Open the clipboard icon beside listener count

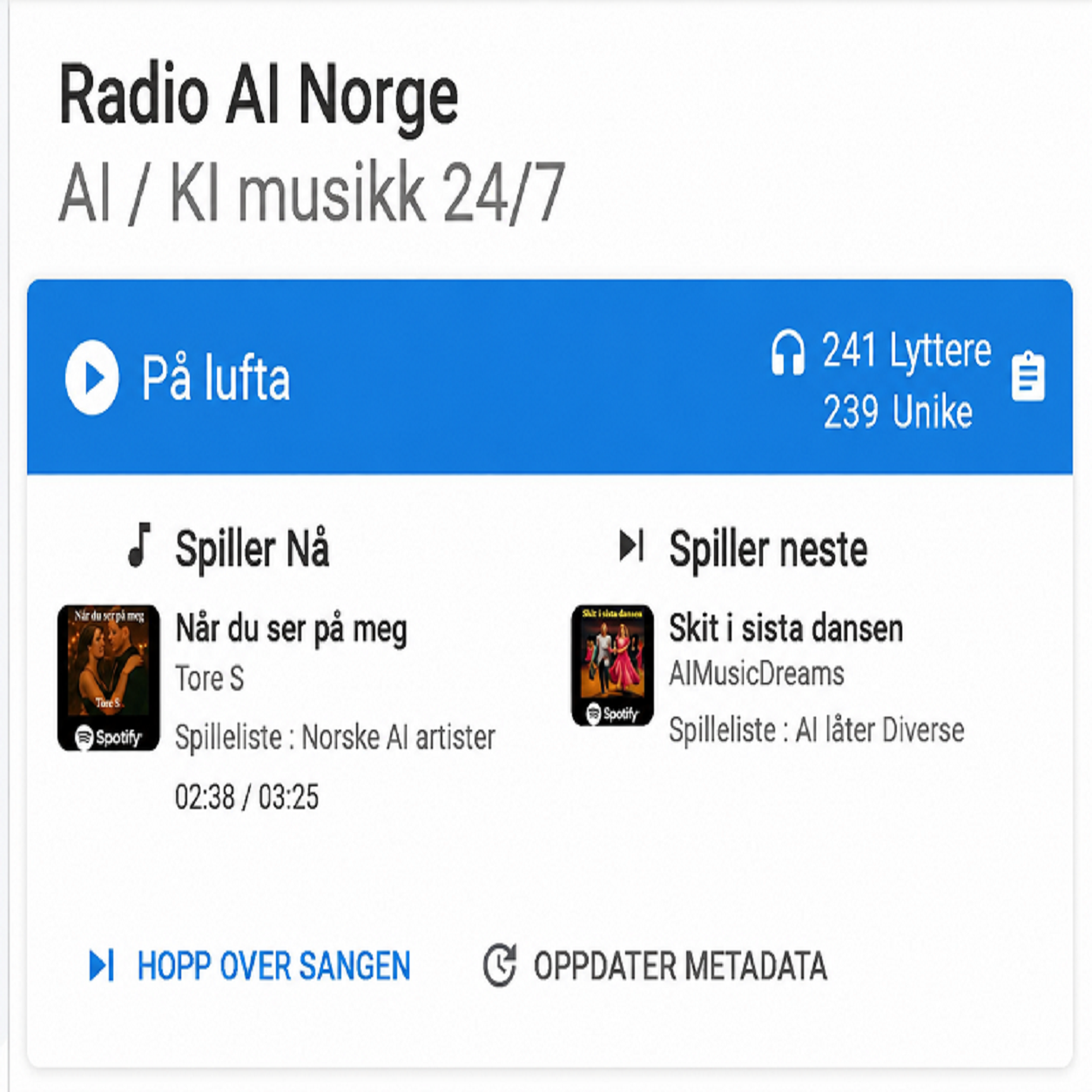pos(1028,376)
